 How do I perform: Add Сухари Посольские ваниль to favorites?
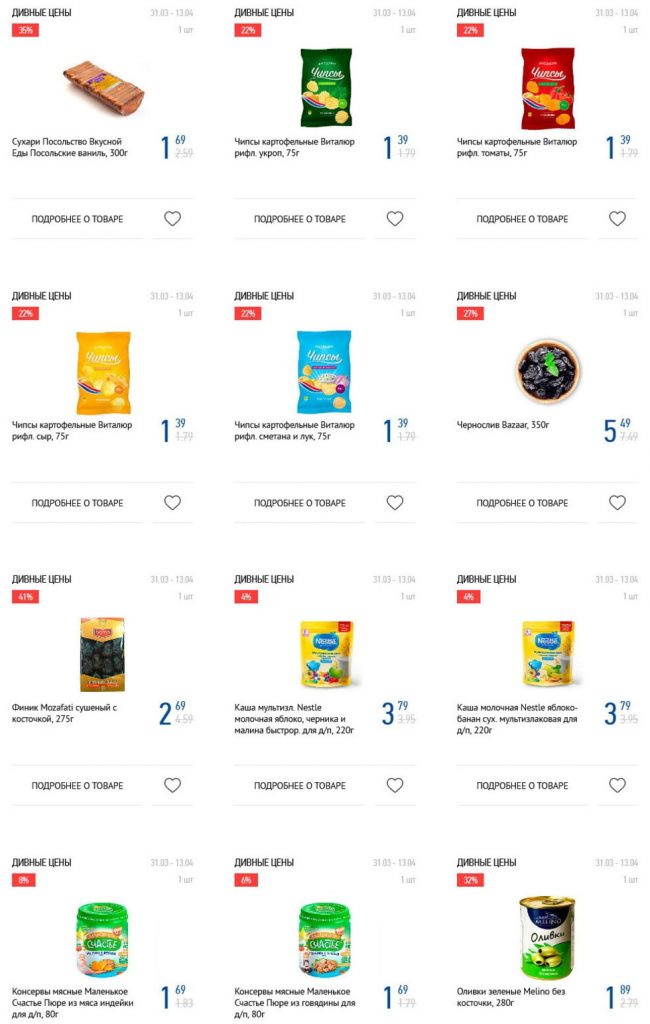172,219
